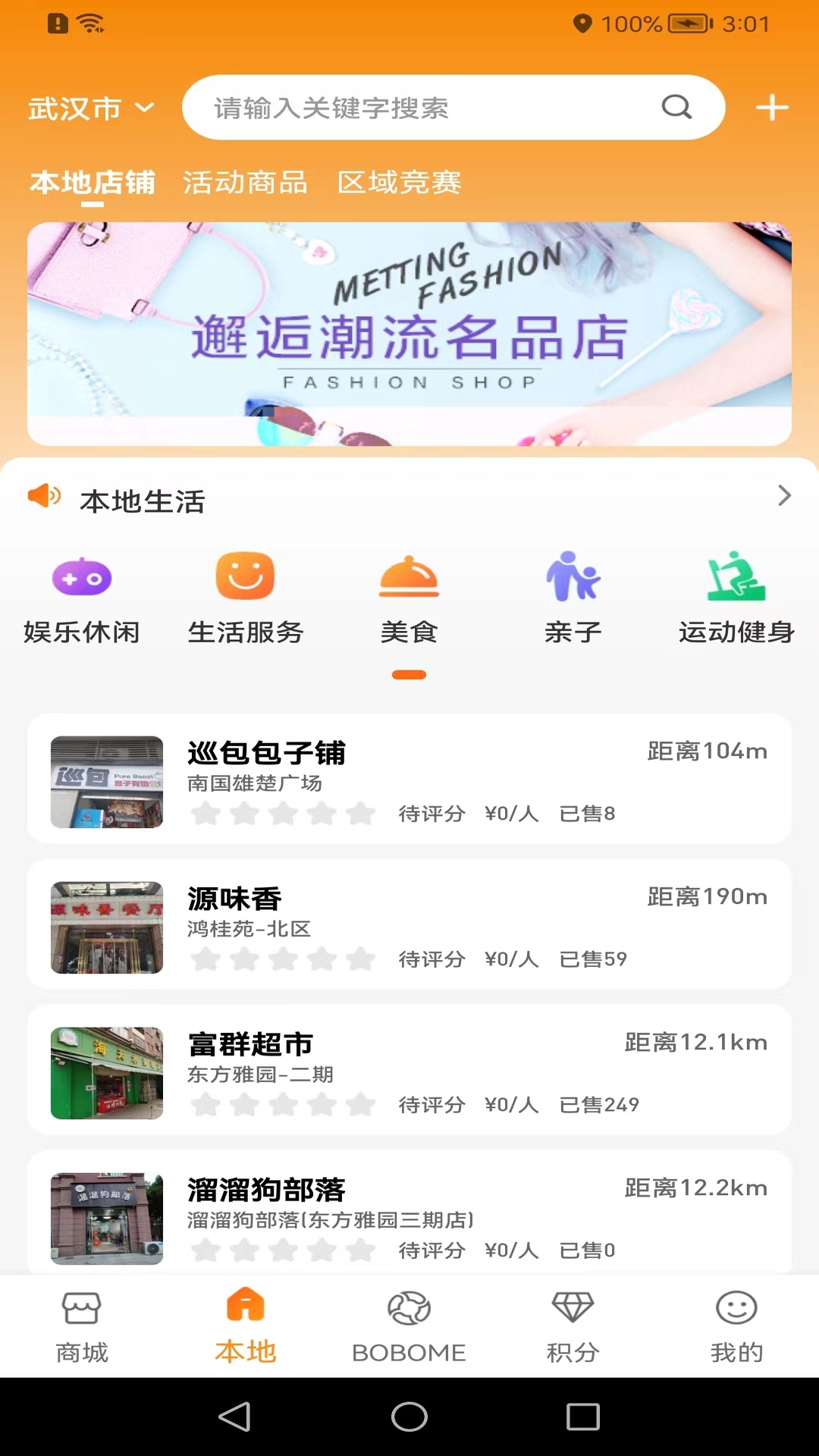819x1456 pixels.
Task: Open the 我的 profile tab
Action: 736,1327
